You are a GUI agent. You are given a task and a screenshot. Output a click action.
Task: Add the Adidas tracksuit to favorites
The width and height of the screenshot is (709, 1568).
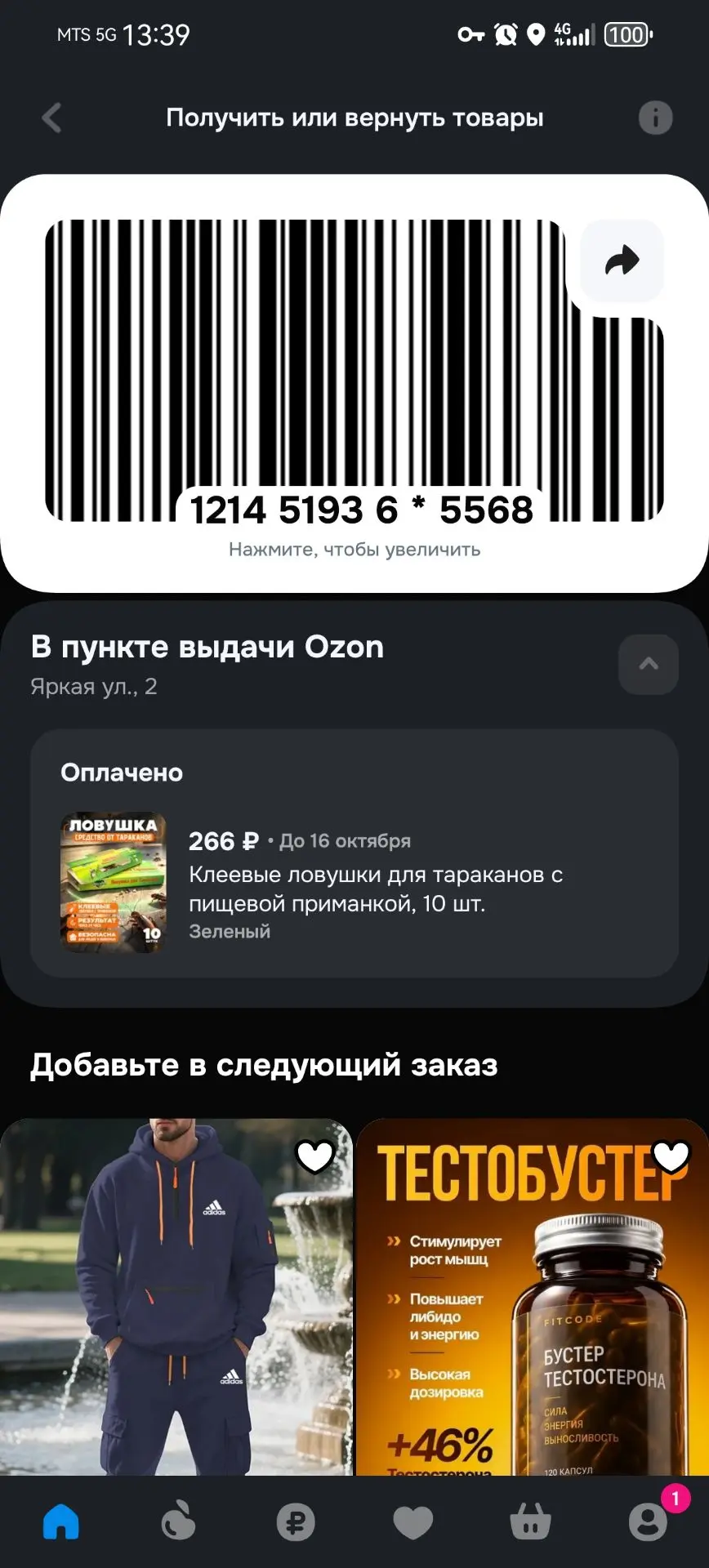315,1156
